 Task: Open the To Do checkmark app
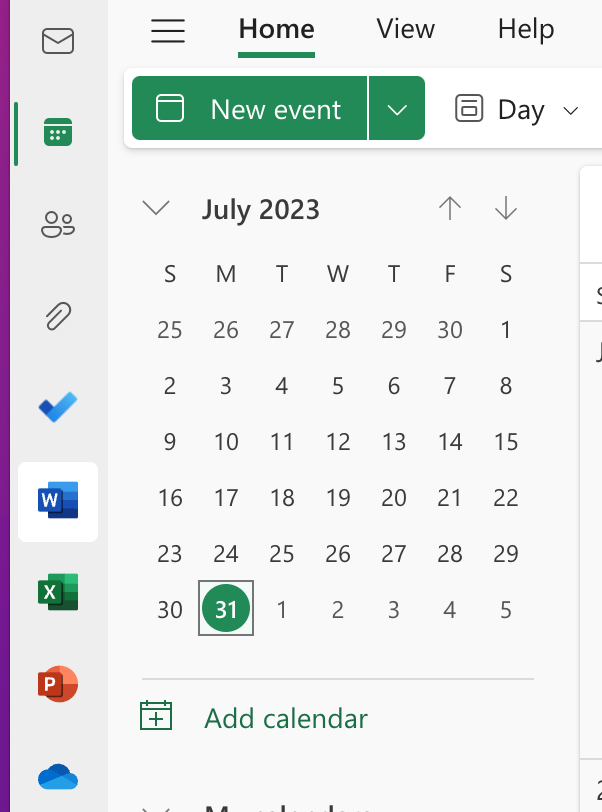(58, 408)
